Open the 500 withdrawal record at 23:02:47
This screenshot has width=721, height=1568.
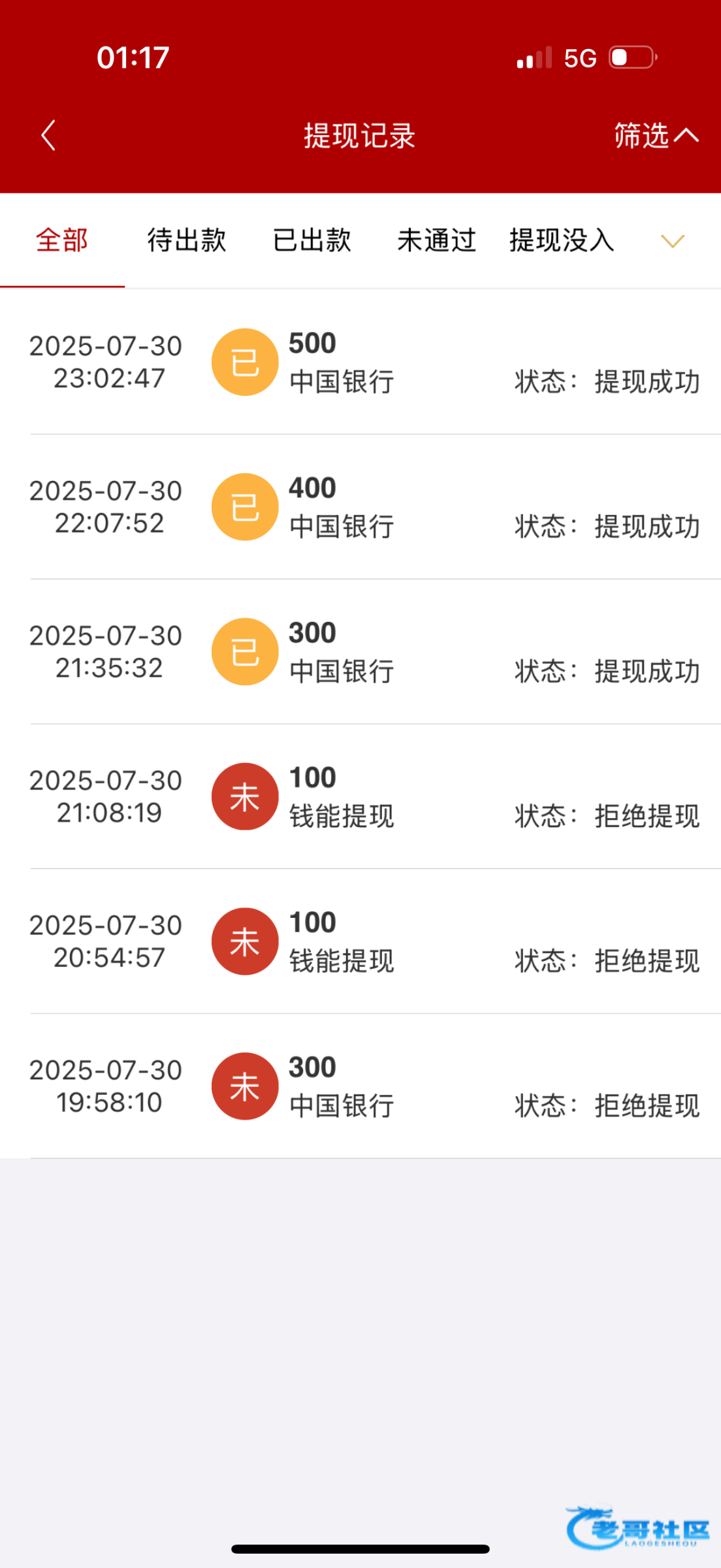click(360, 362)
